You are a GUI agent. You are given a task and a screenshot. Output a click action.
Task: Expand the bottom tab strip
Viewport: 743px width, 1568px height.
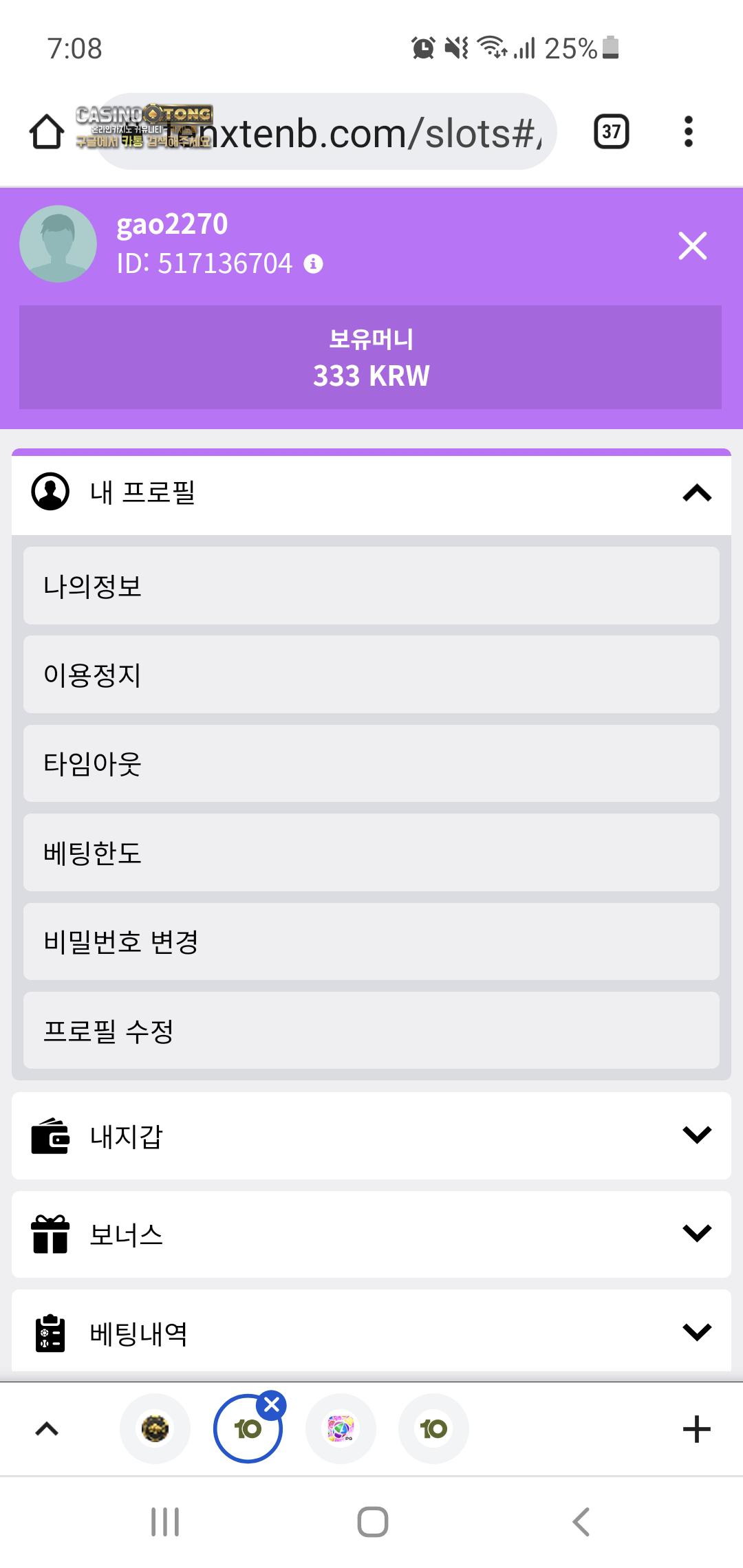[x=47, y=1429]
